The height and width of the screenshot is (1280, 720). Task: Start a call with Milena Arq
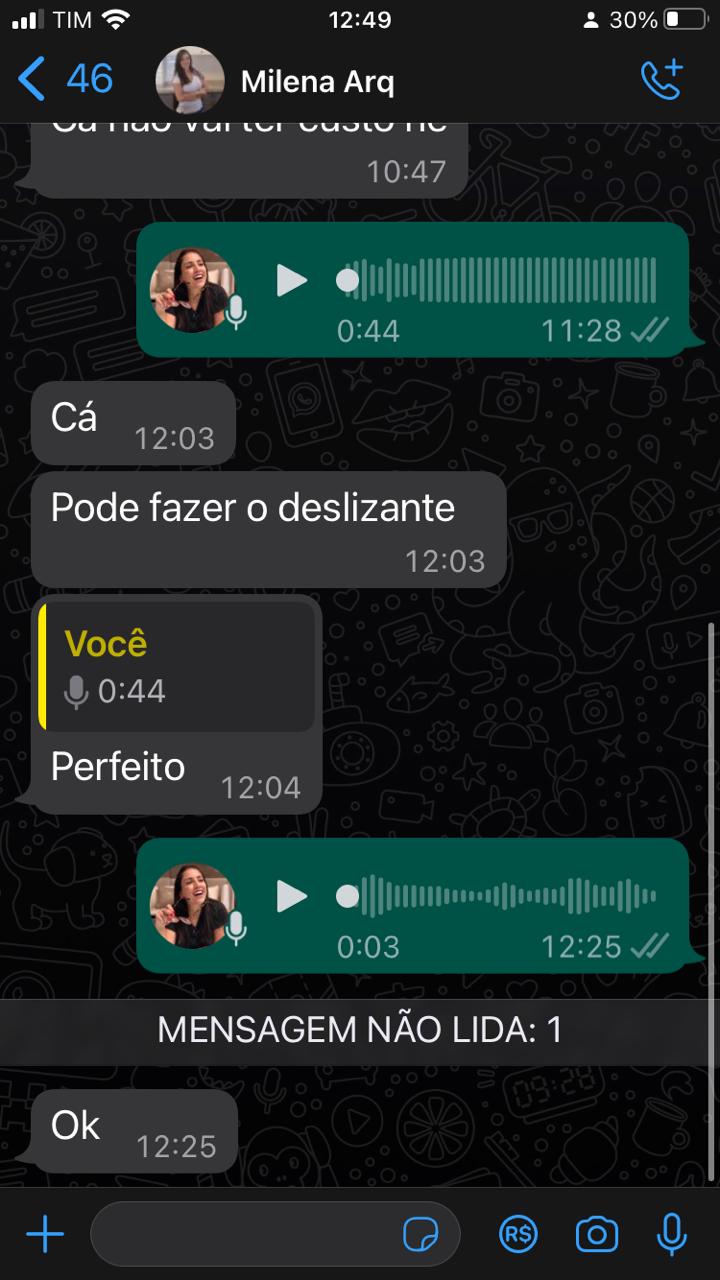[661, 80]
